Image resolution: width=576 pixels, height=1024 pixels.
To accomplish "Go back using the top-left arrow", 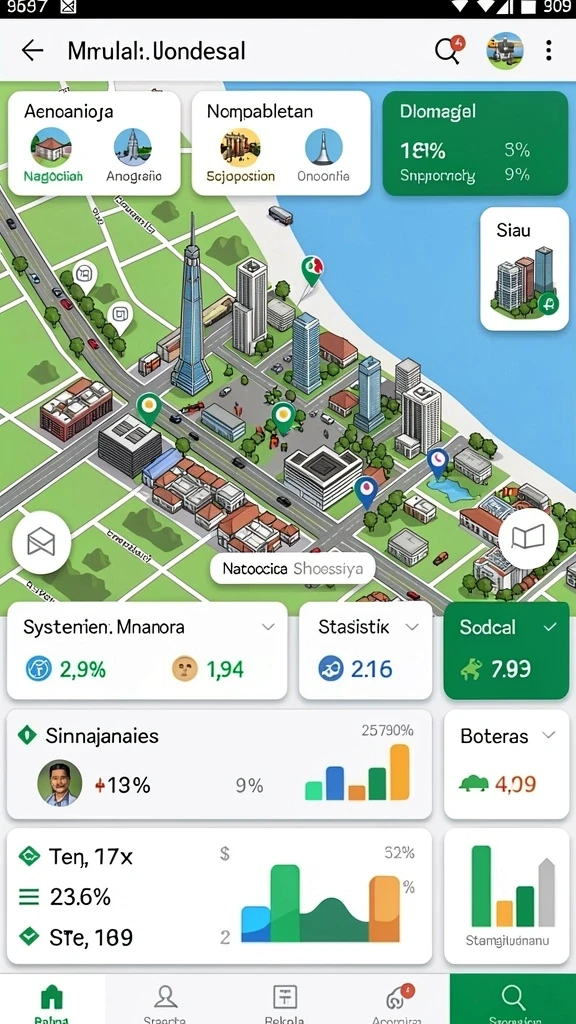I will (x=32, y=50).
